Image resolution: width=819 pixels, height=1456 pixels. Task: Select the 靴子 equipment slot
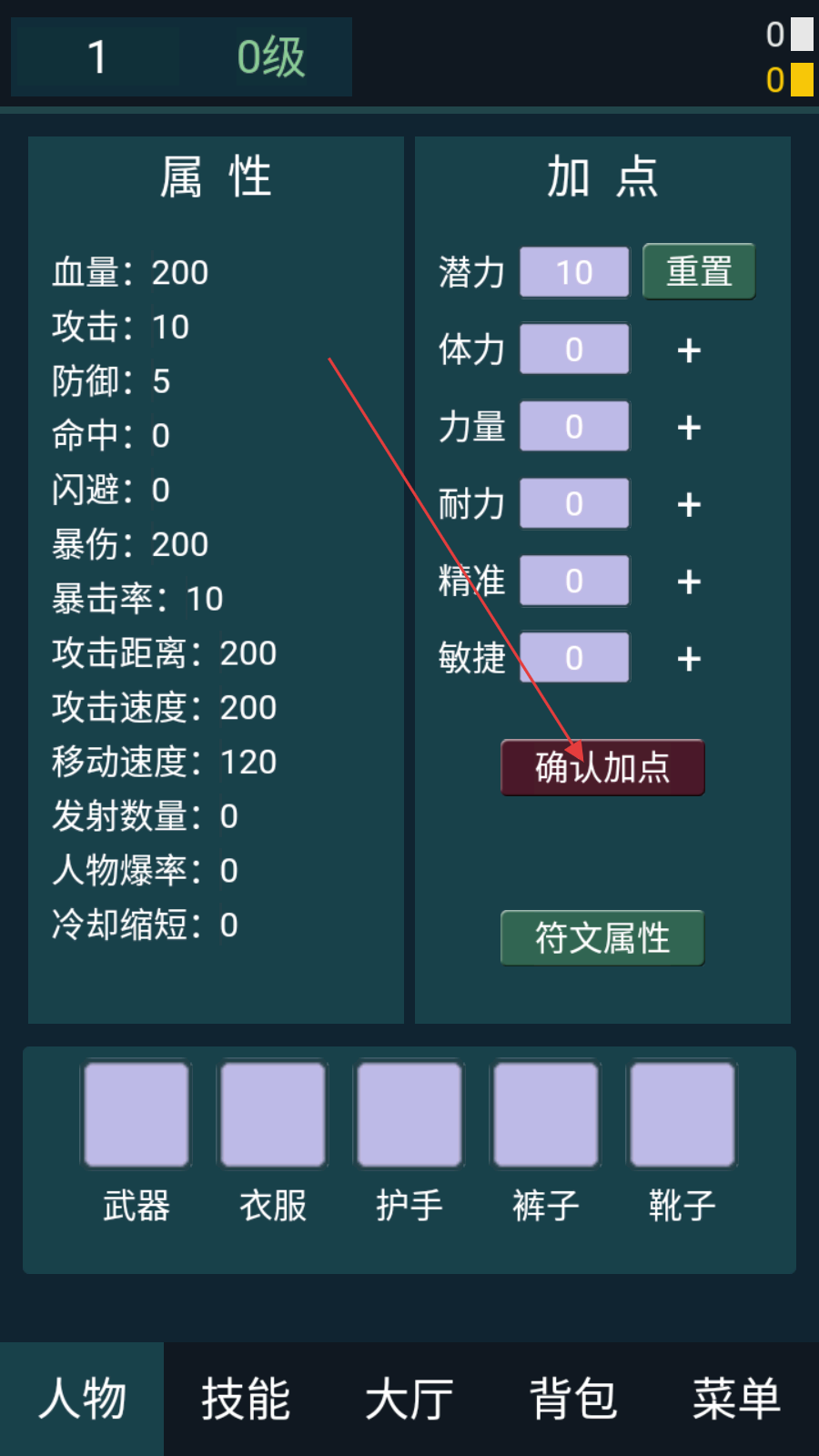tap(682, 1115)
